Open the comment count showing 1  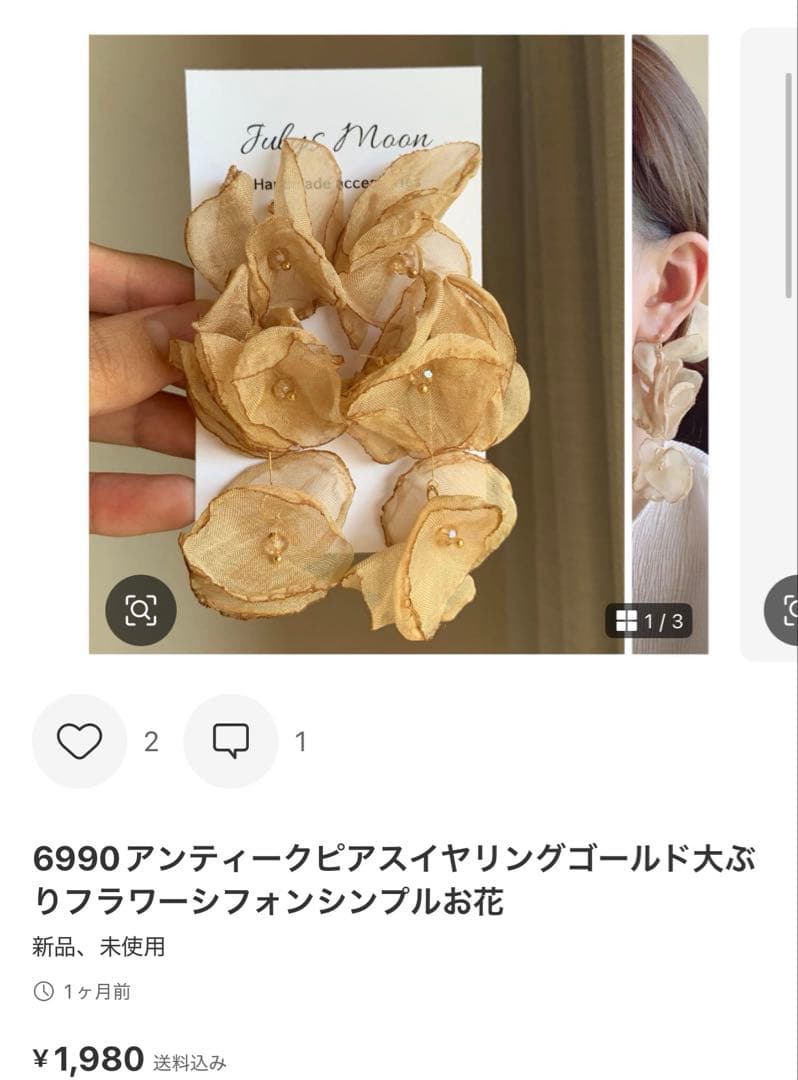(x=303, y=742)
